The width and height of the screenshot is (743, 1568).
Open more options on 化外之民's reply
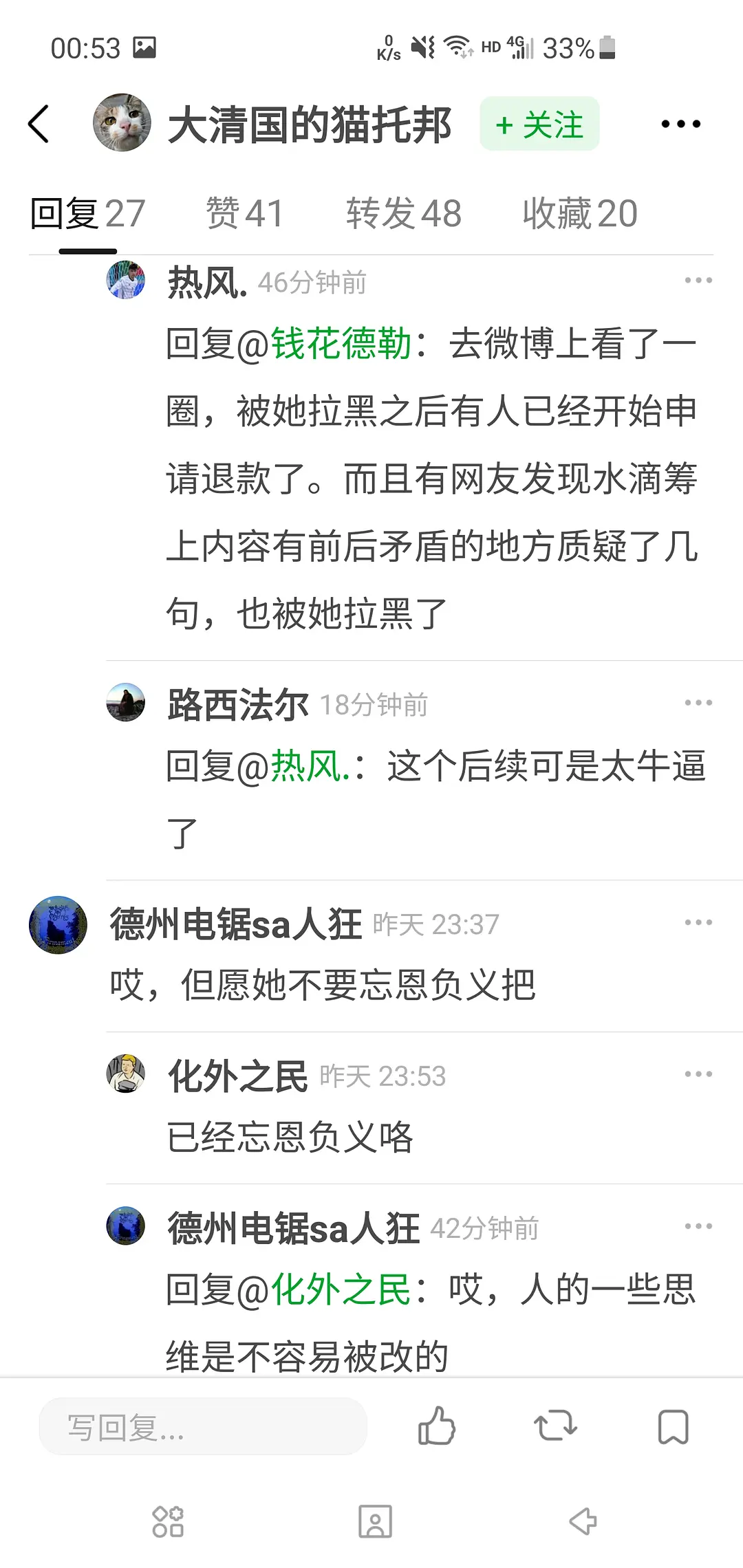[x=698, y=1074]
